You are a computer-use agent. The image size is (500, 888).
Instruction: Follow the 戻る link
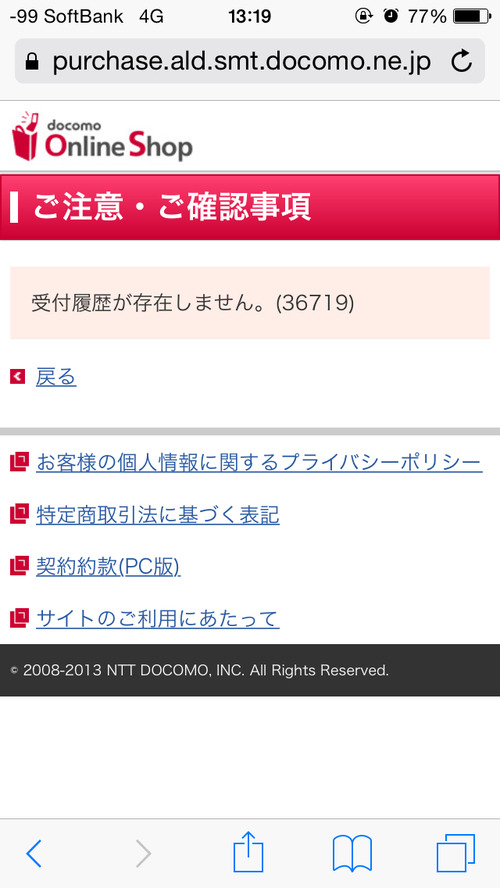[x=55, y=377]
